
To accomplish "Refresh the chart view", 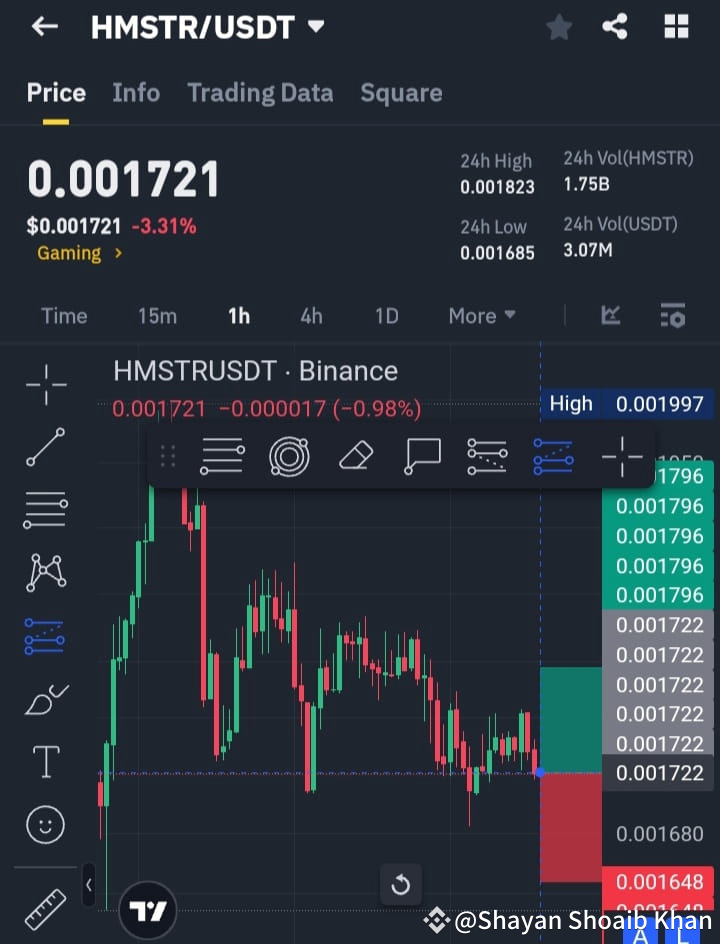I will [401, 886].
